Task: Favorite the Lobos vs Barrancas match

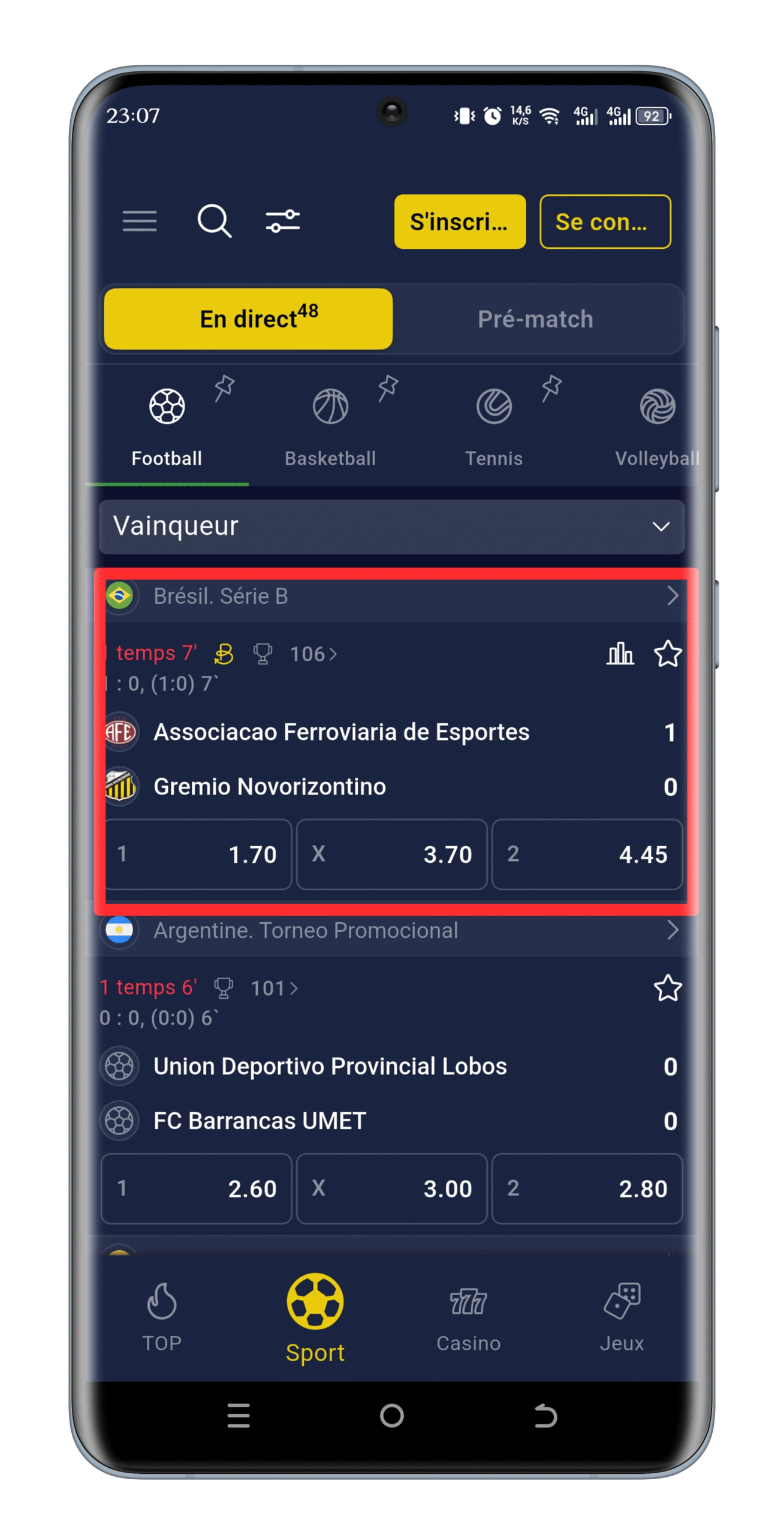Action: [x=667, y=986]
